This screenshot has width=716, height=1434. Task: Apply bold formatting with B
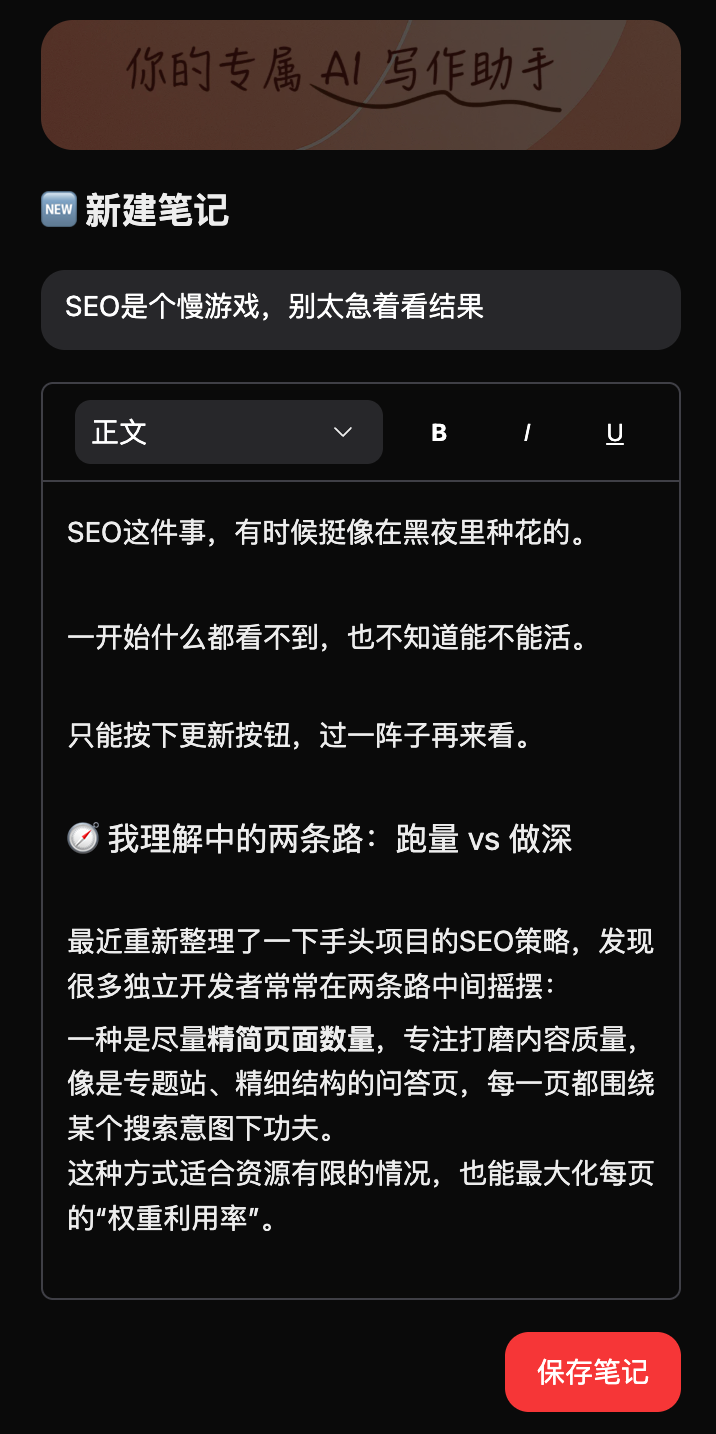point(439,432)
